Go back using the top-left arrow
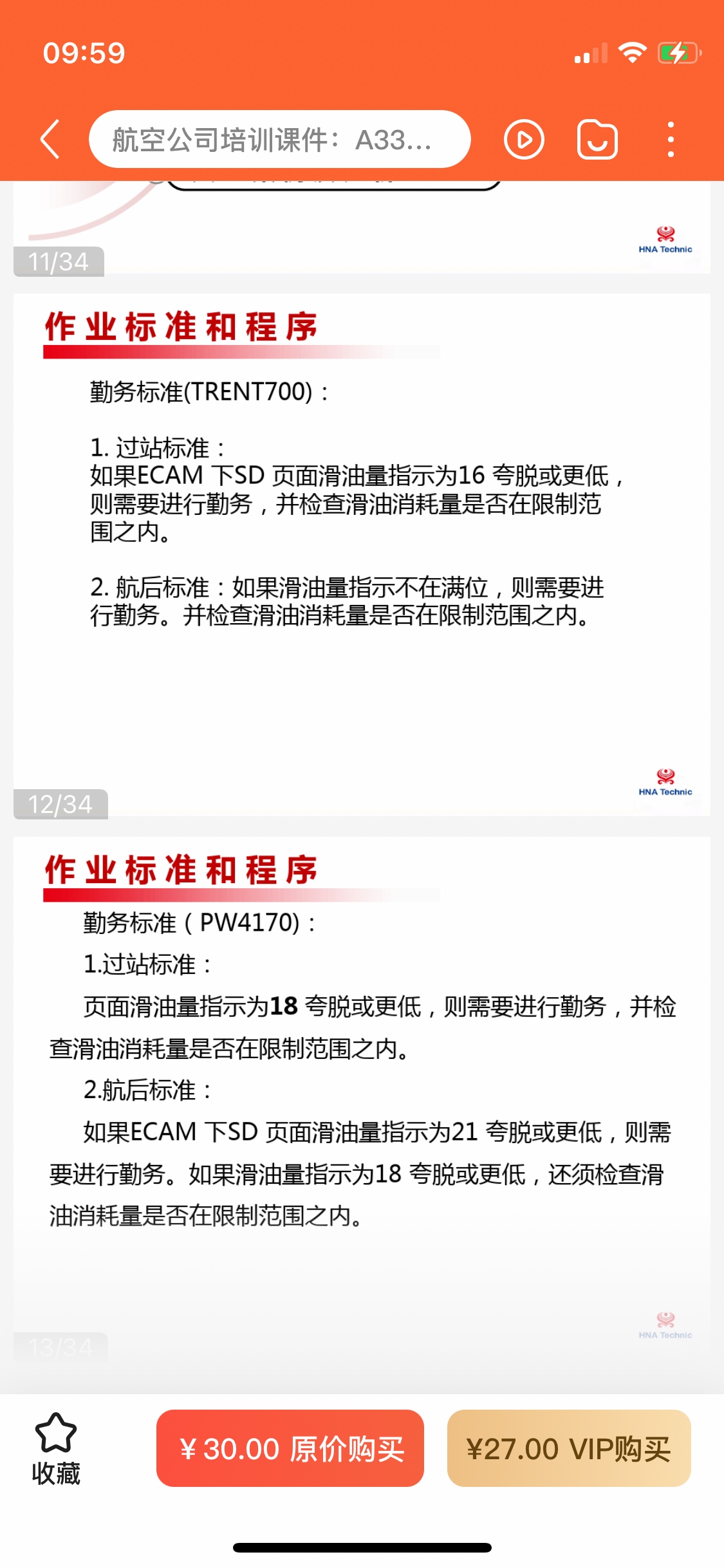This screenshot has height=1568, width=724. (50, 139)
